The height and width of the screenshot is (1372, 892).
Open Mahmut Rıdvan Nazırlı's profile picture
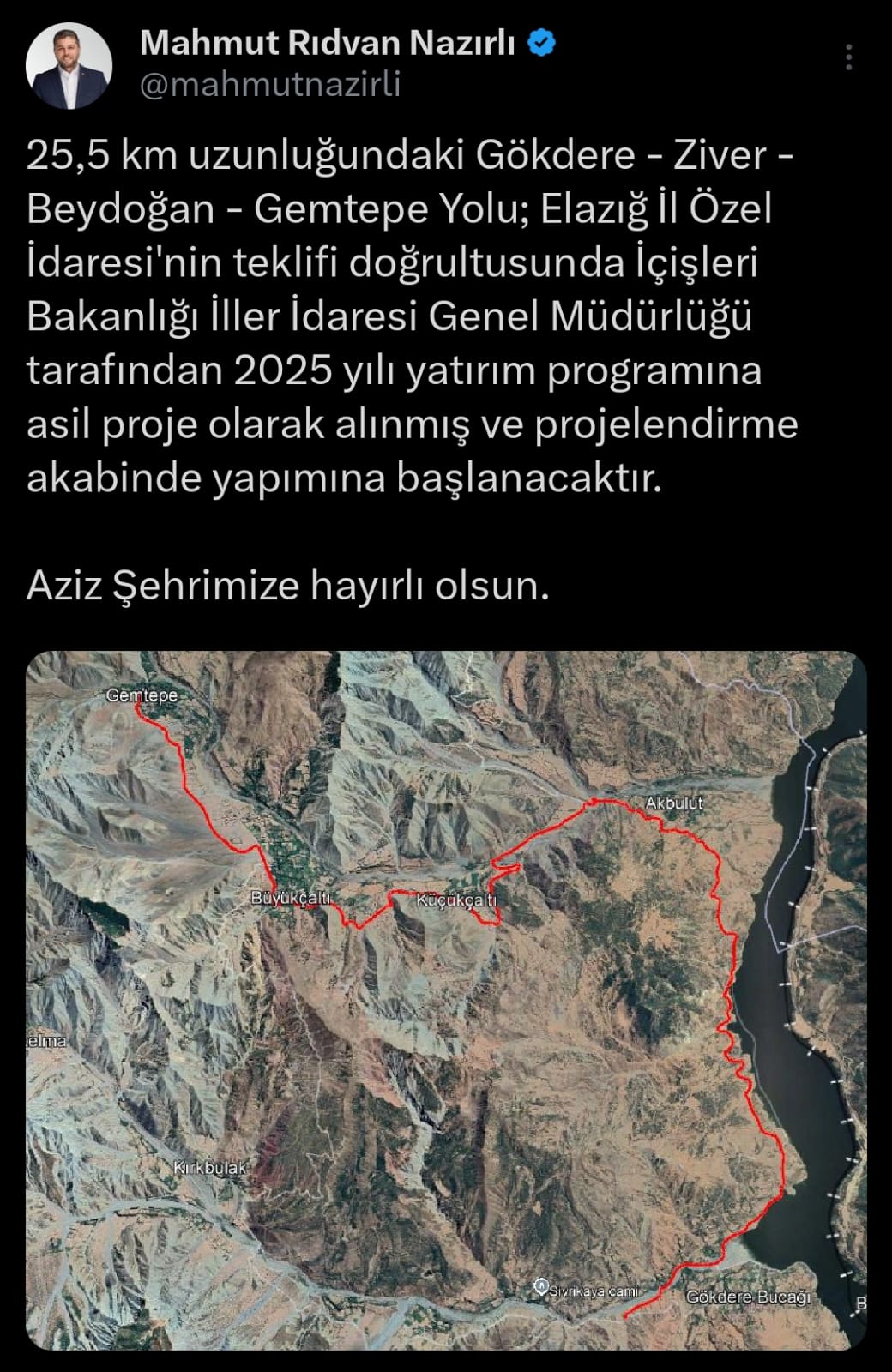pyautogui.click(x=69, y=66)
